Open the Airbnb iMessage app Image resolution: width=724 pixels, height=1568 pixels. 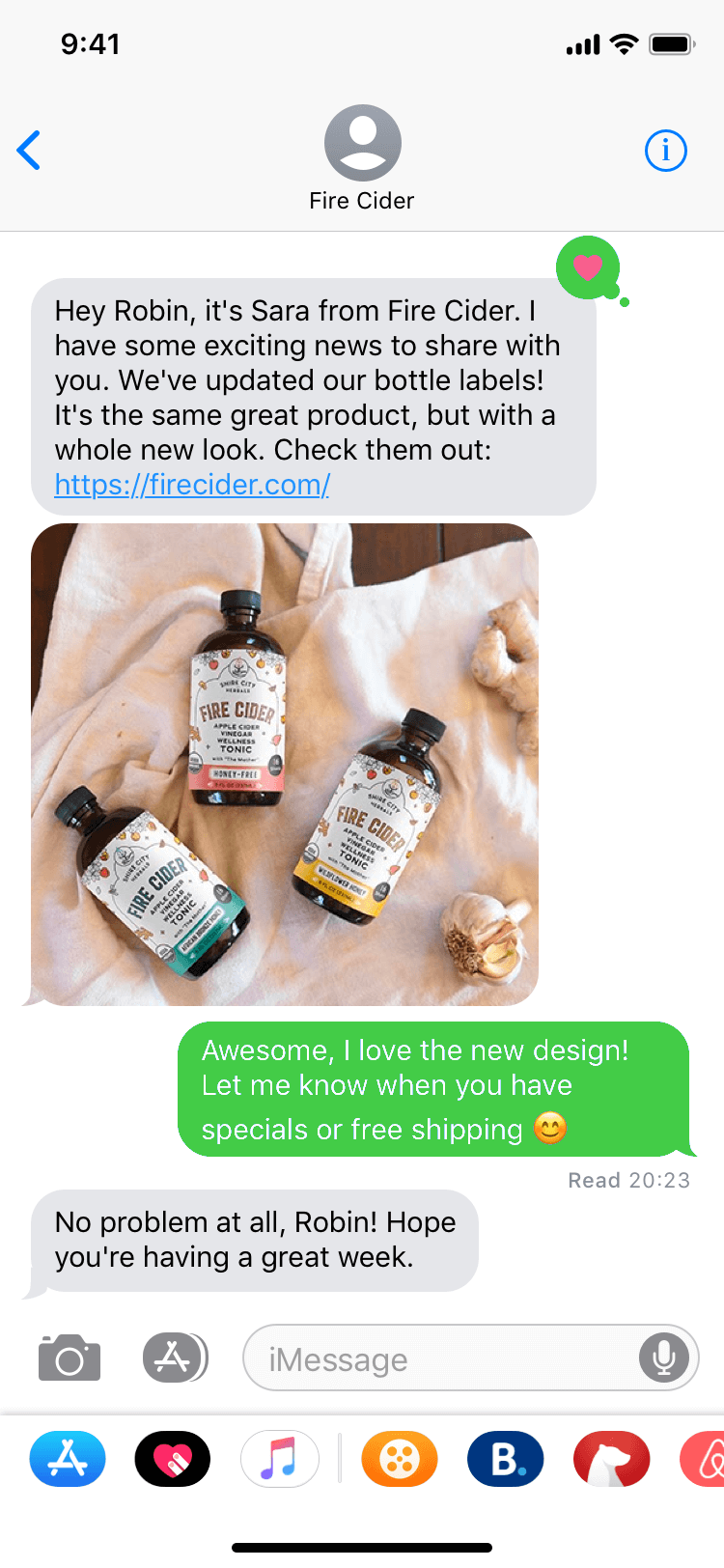coord(703,1459)
